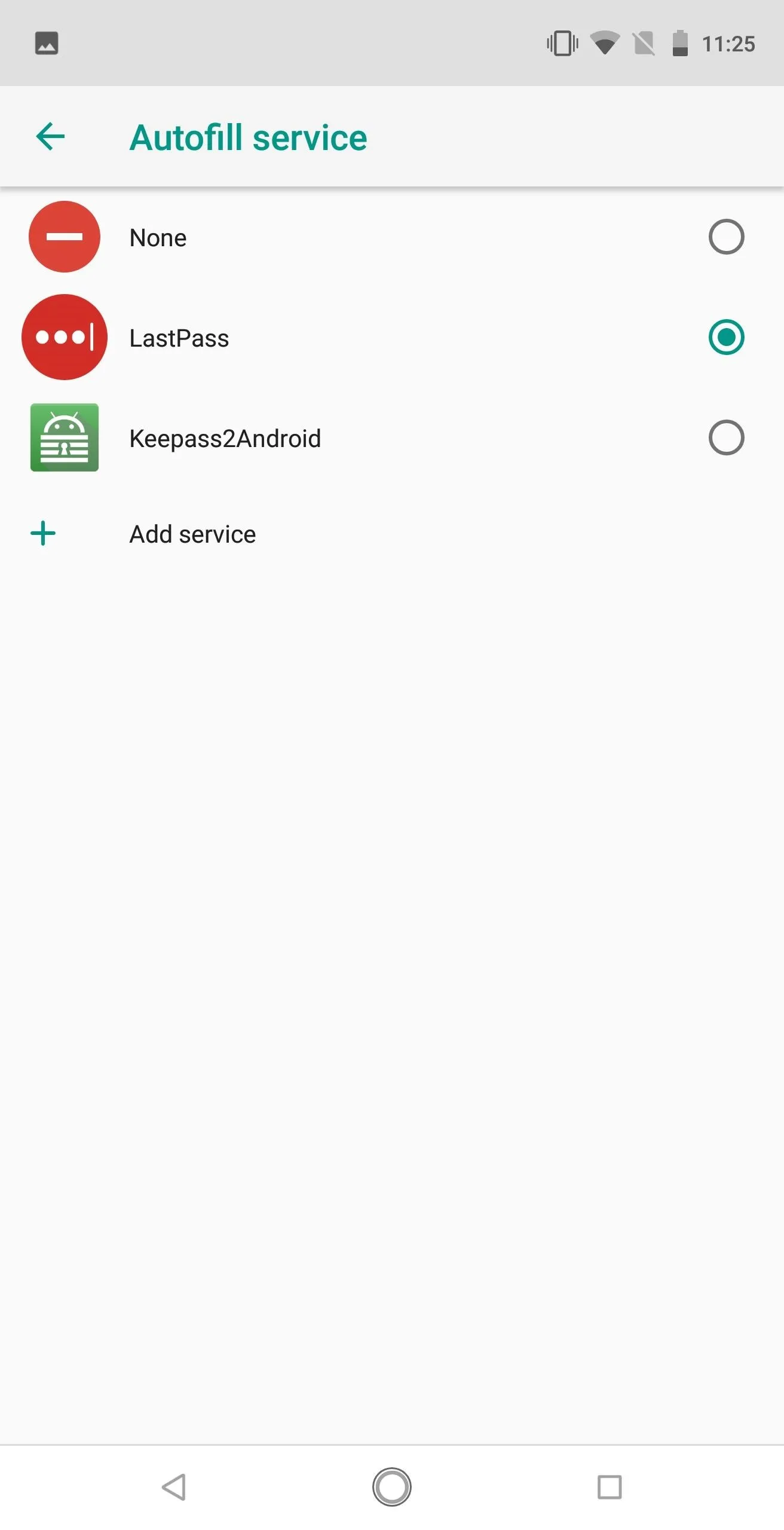
Task: Select None as autofill service
Action: click(392, 237)
